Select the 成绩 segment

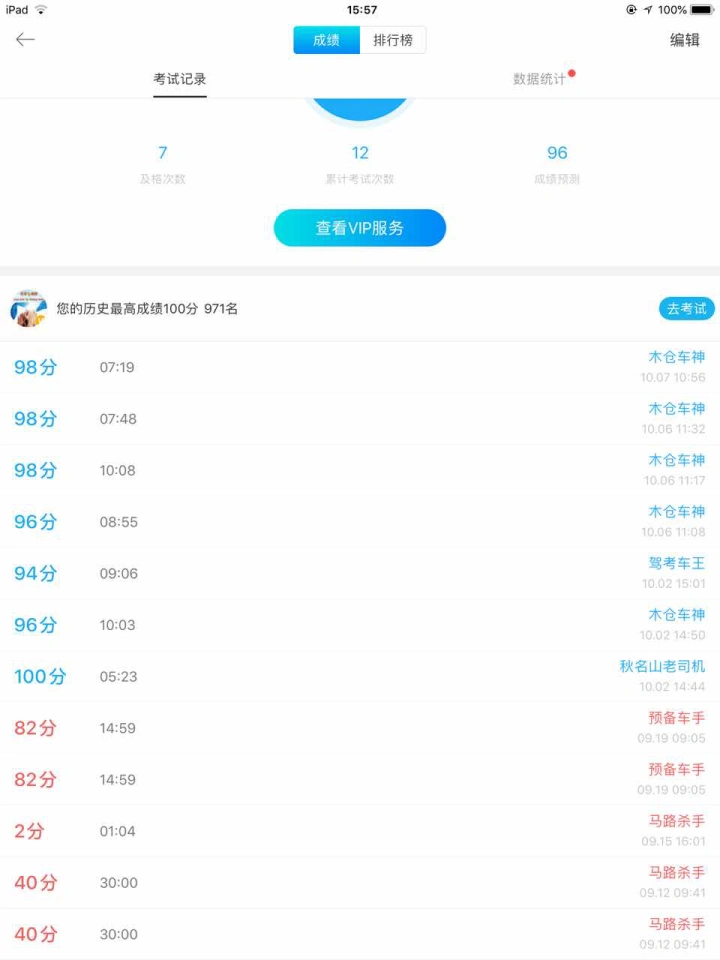[326, 40]
